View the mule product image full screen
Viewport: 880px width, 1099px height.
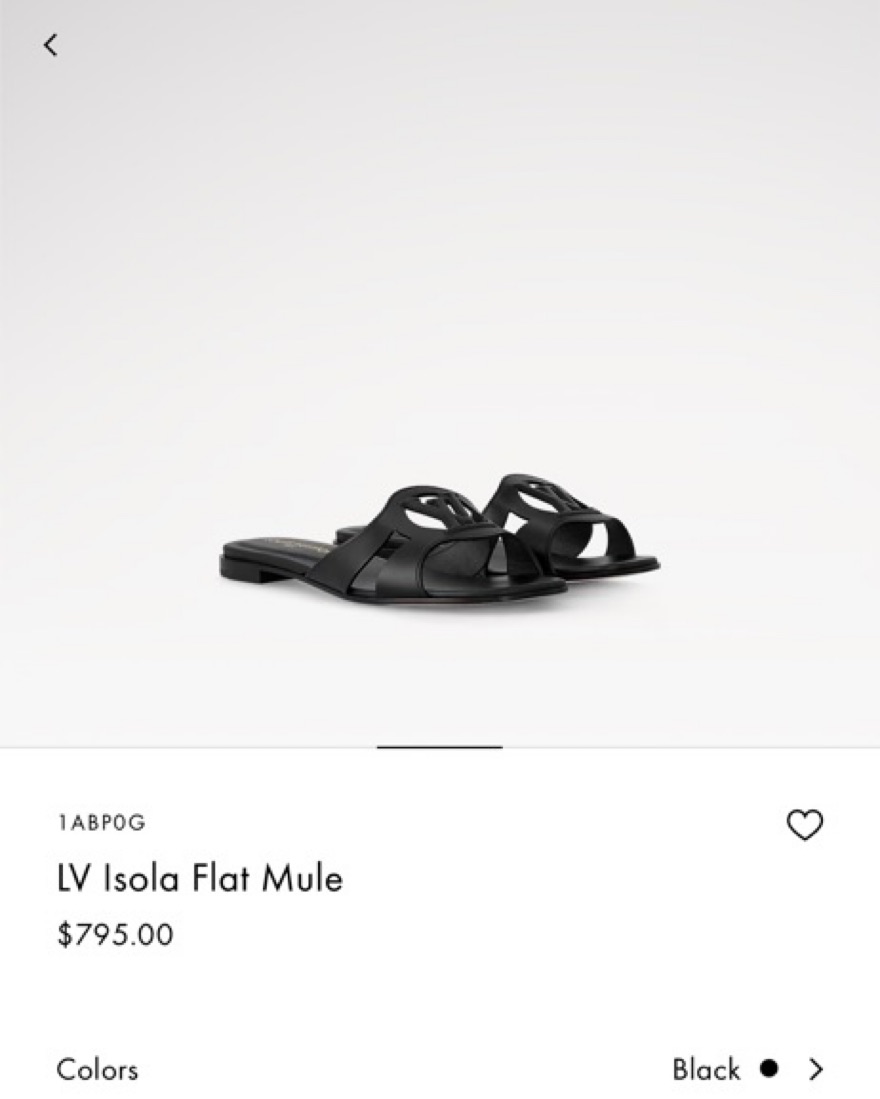[440, 540]
